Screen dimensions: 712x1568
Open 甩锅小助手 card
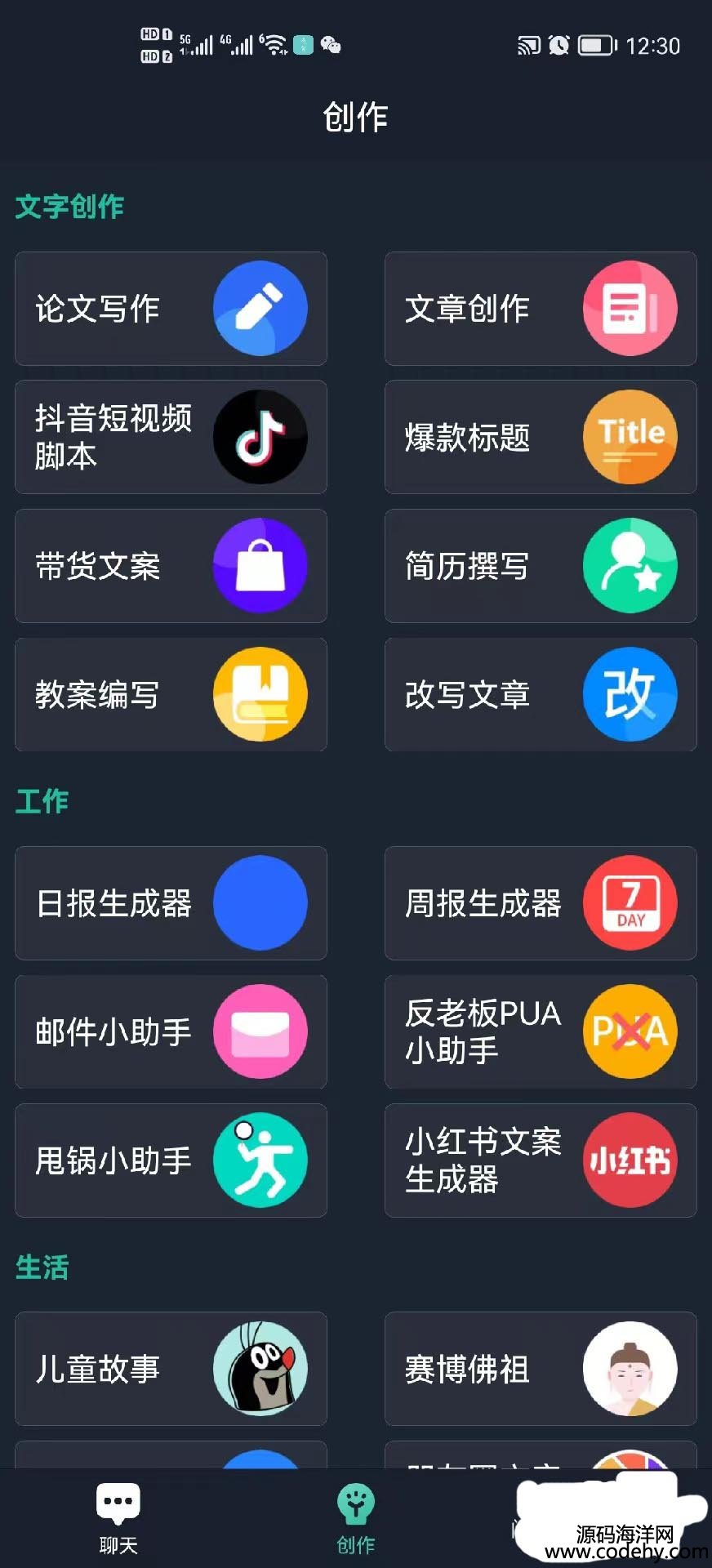[171, 1160]
